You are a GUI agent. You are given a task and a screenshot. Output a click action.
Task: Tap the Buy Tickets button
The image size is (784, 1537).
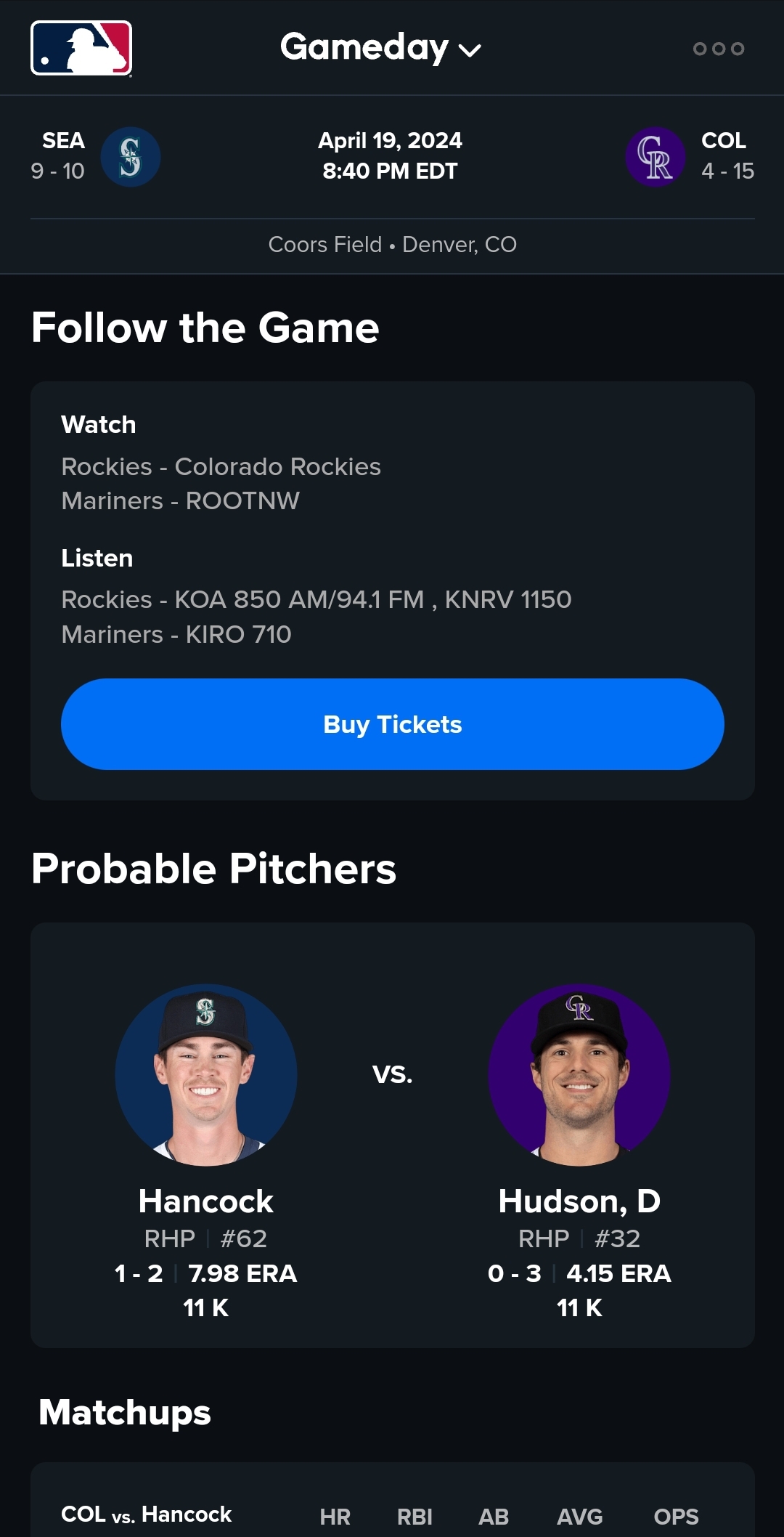[x=392, y=724]
